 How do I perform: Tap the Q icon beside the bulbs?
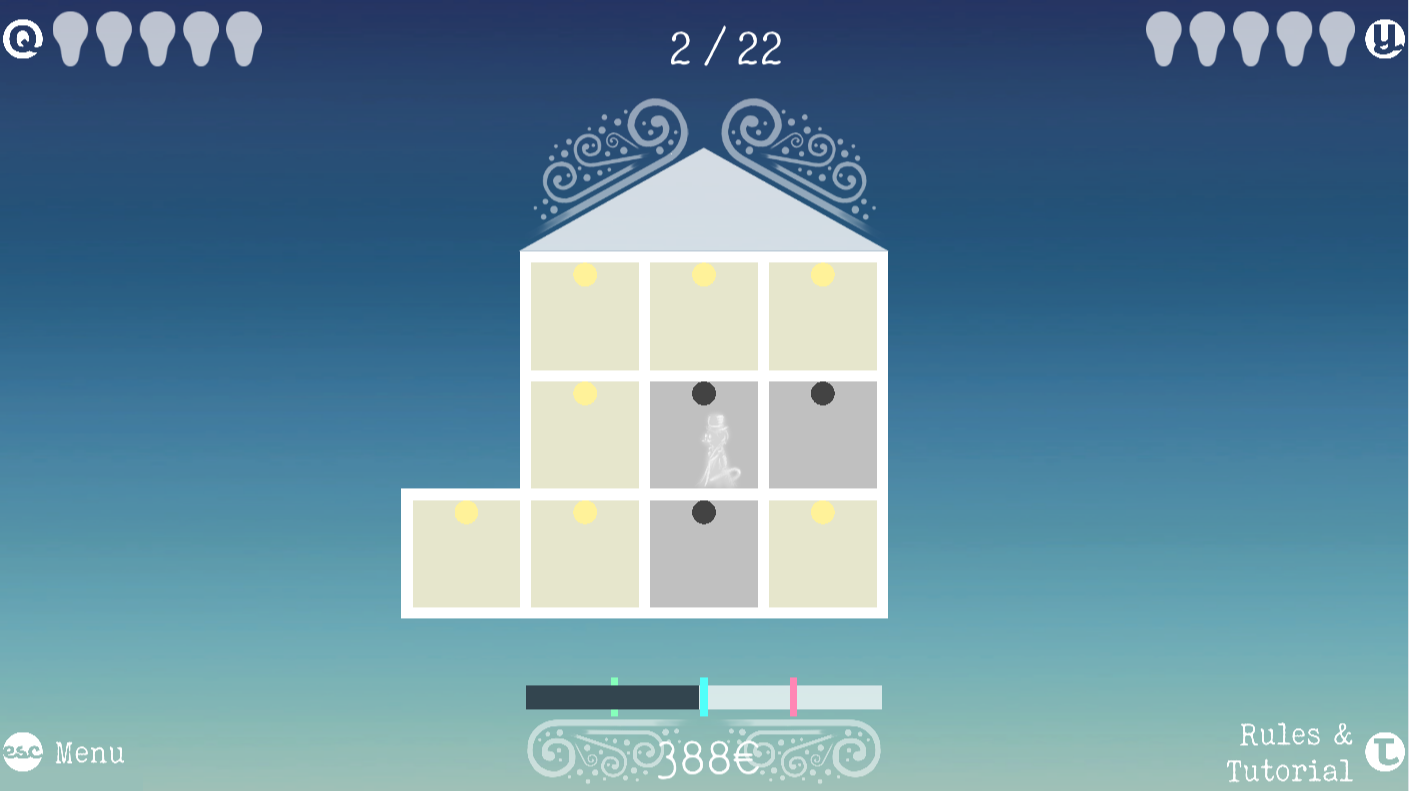point(22,40)
